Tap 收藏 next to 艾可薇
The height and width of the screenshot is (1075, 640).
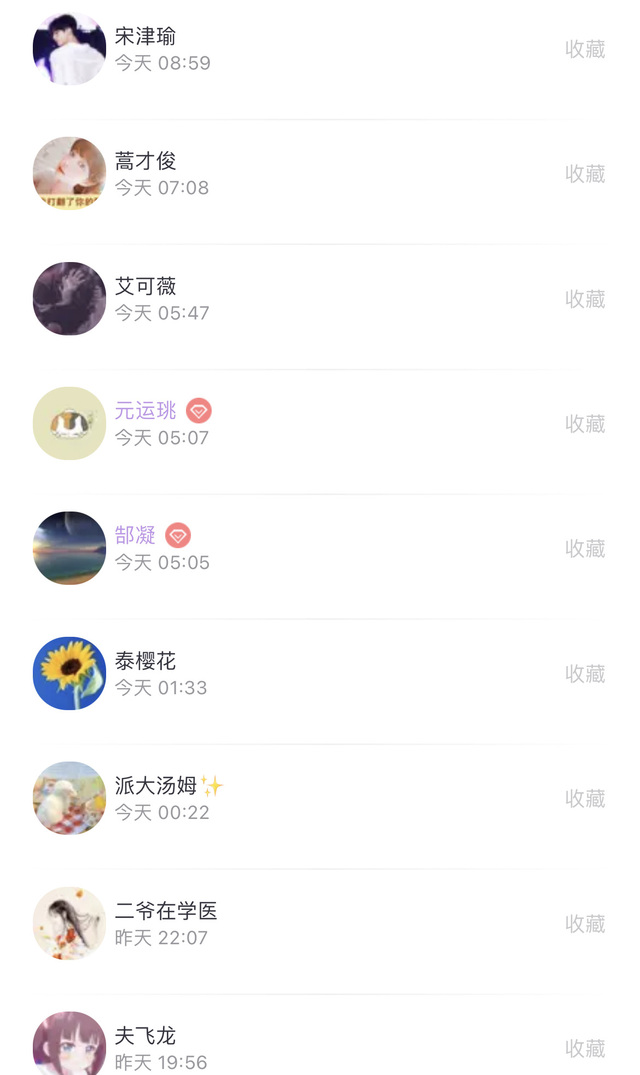pyautogui.click(x=585, y=299)
